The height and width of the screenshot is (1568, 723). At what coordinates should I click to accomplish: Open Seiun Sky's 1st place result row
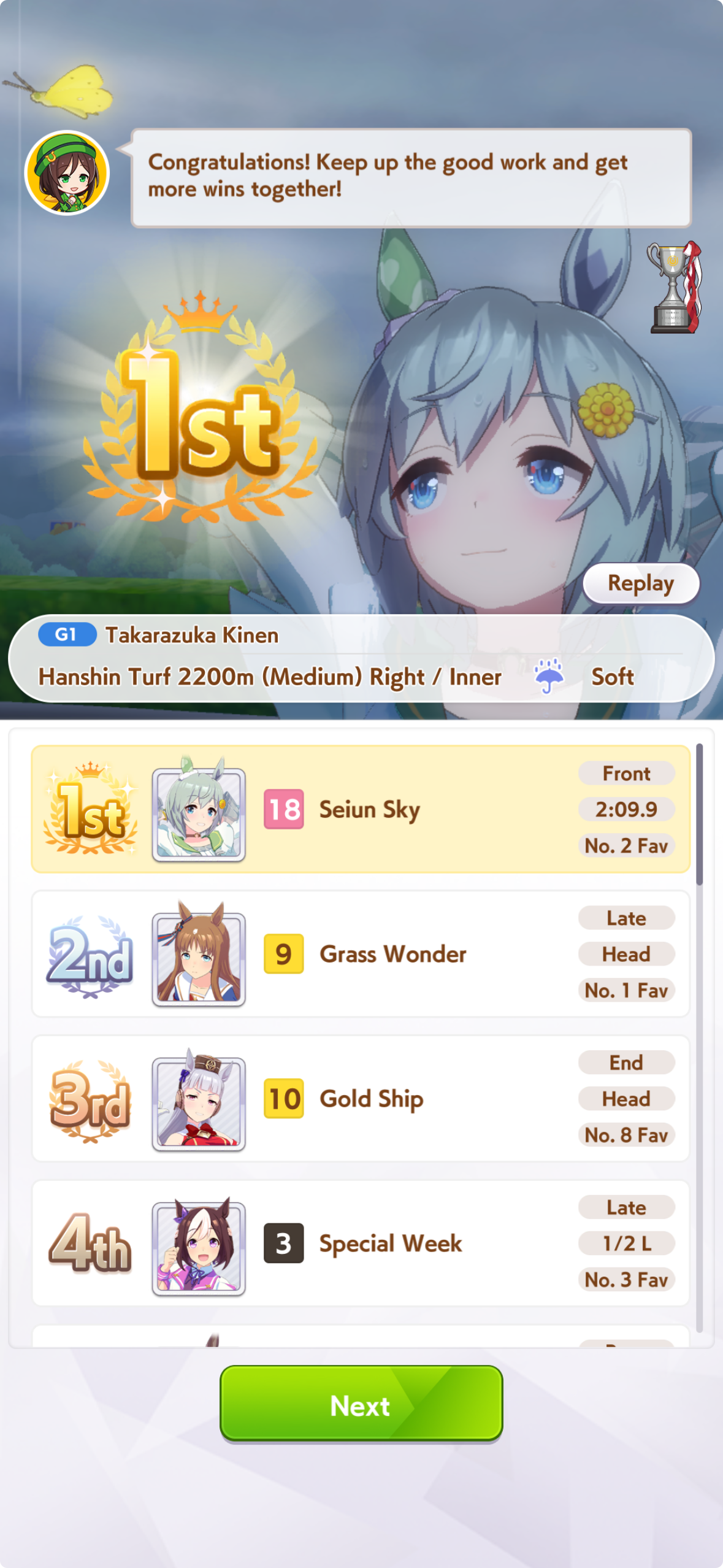coord(361,809)
